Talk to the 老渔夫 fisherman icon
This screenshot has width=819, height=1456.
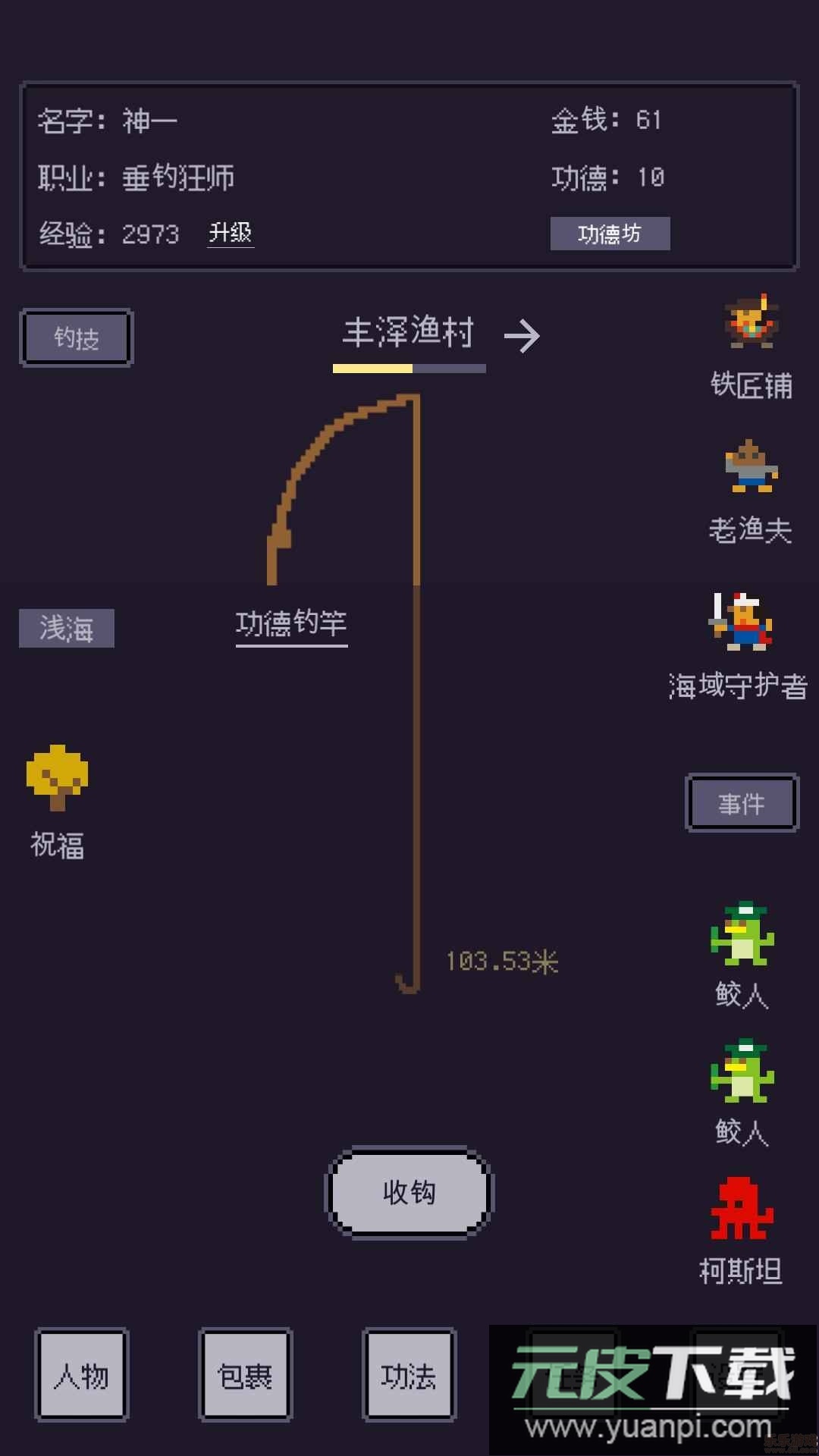(747, 466)
